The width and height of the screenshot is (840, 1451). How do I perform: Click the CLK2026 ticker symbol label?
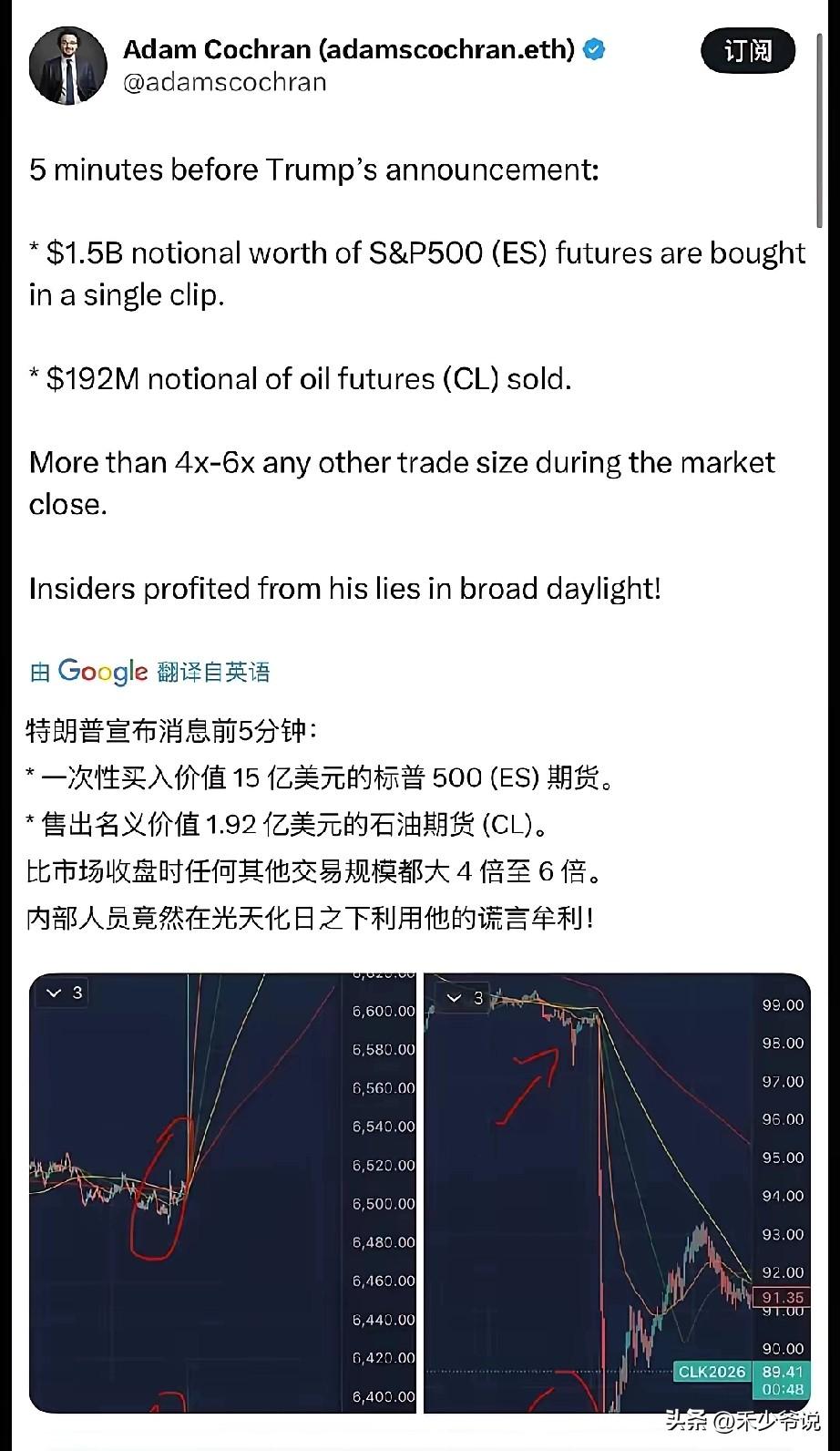click(x=712, y=1371)
